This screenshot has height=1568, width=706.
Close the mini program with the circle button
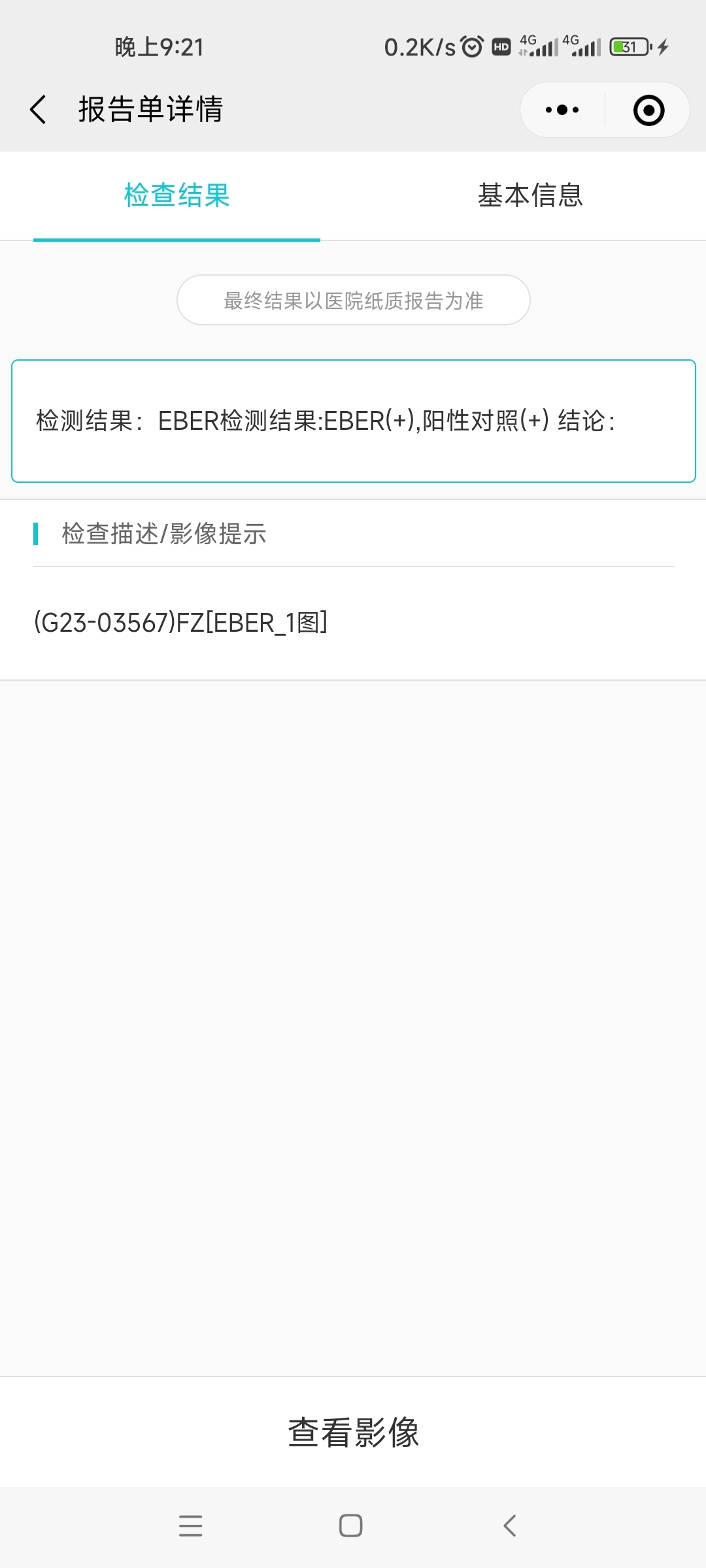(648, 110)
